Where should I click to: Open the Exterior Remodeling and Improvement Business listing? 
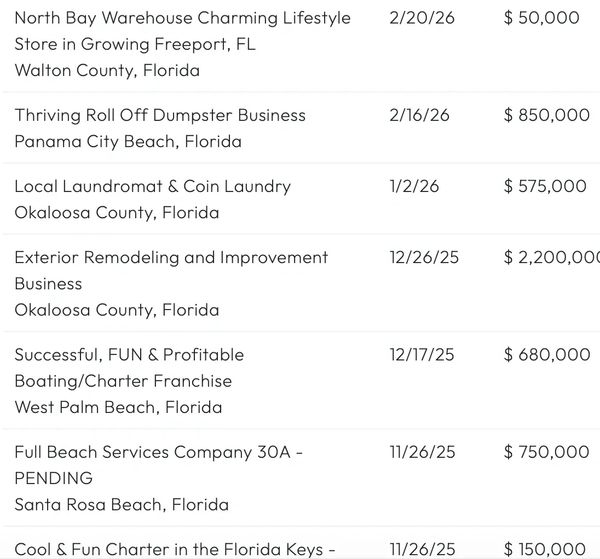tap(171, 258)
